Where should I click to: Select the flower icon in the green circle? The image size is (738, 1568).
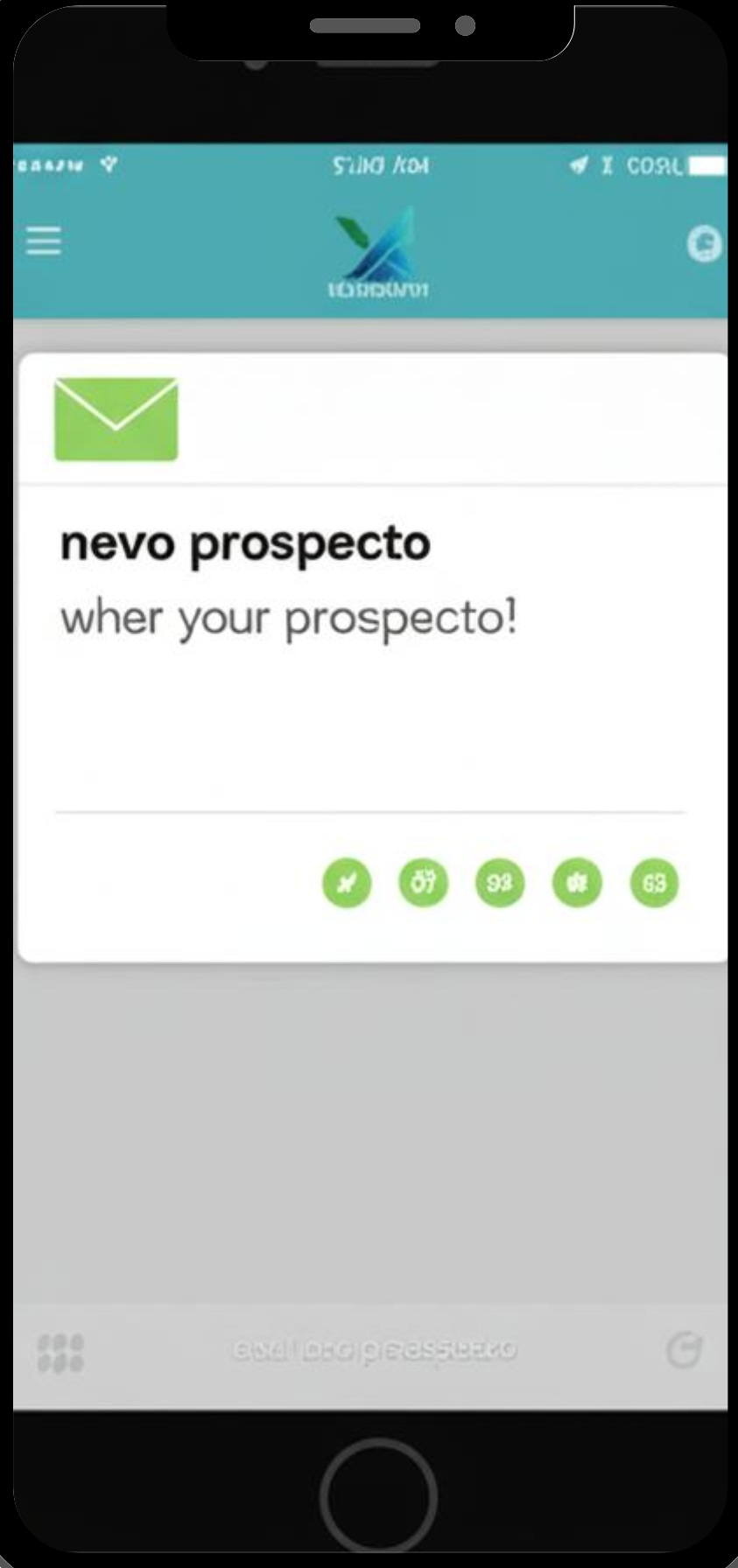pyautogui.click(x=577, y=884)
